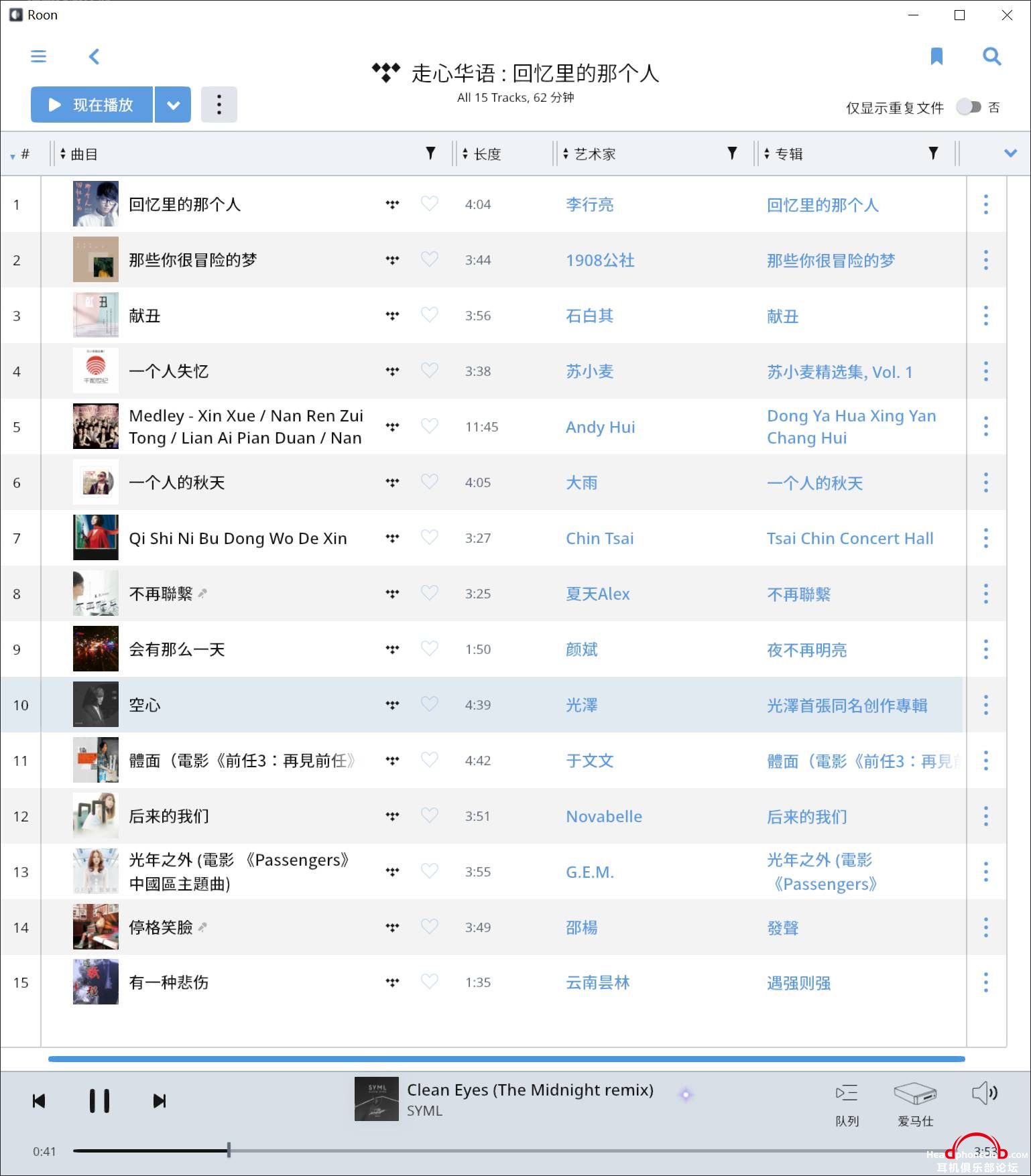Select track 后来的我们

pyautogui.click(x=169, y=816)
